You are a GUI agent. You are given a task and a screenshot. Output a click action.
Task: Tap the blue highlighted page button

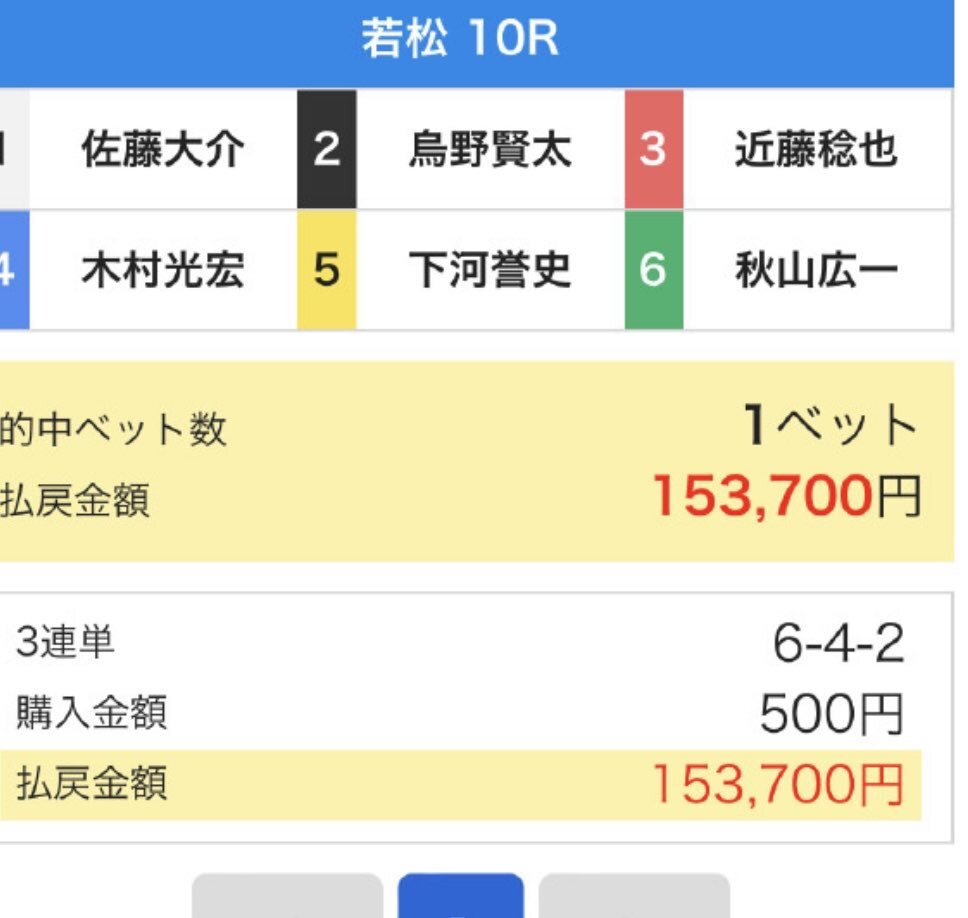(460, 897)
